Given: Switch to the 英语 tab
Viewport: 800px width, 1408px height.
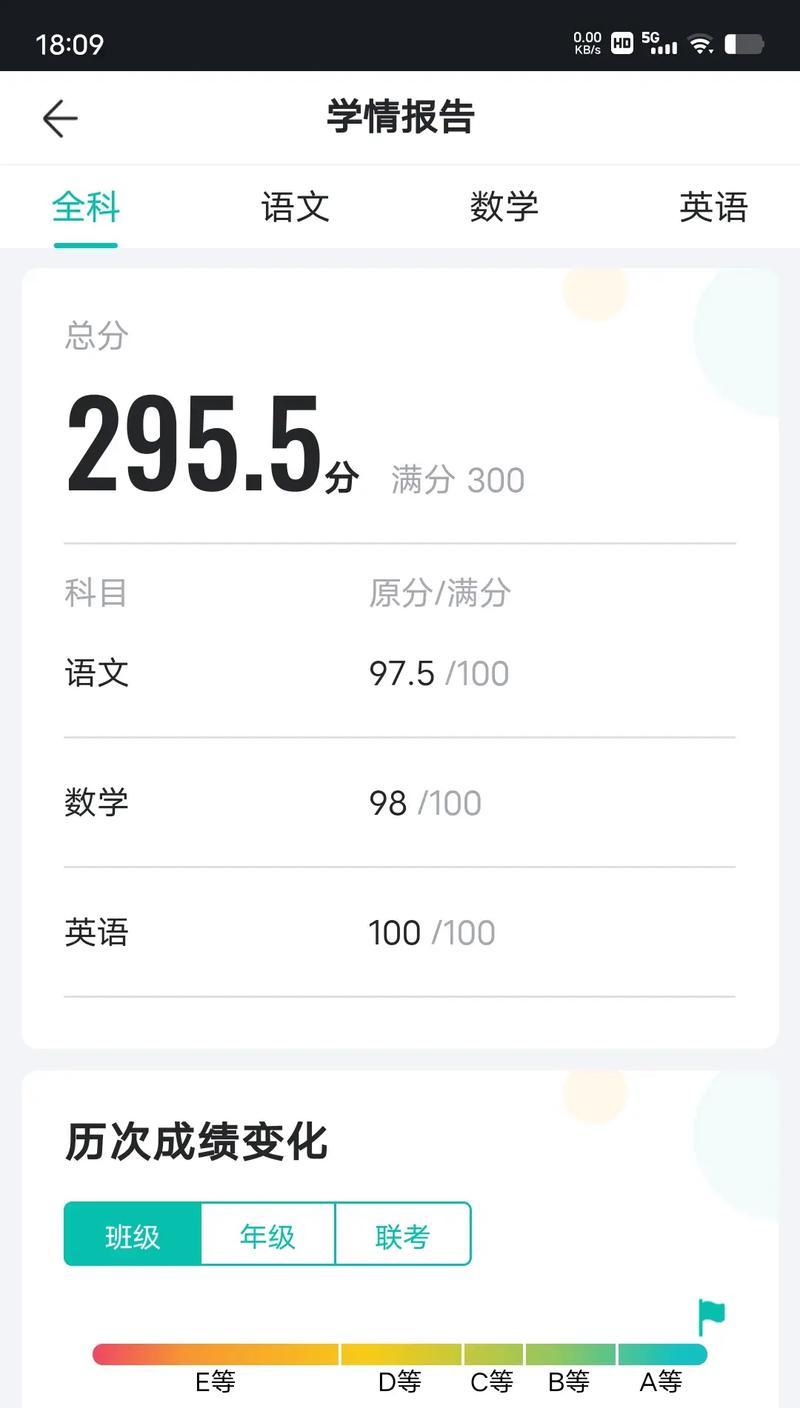Looking at the screenshot, I should (713, 207).
